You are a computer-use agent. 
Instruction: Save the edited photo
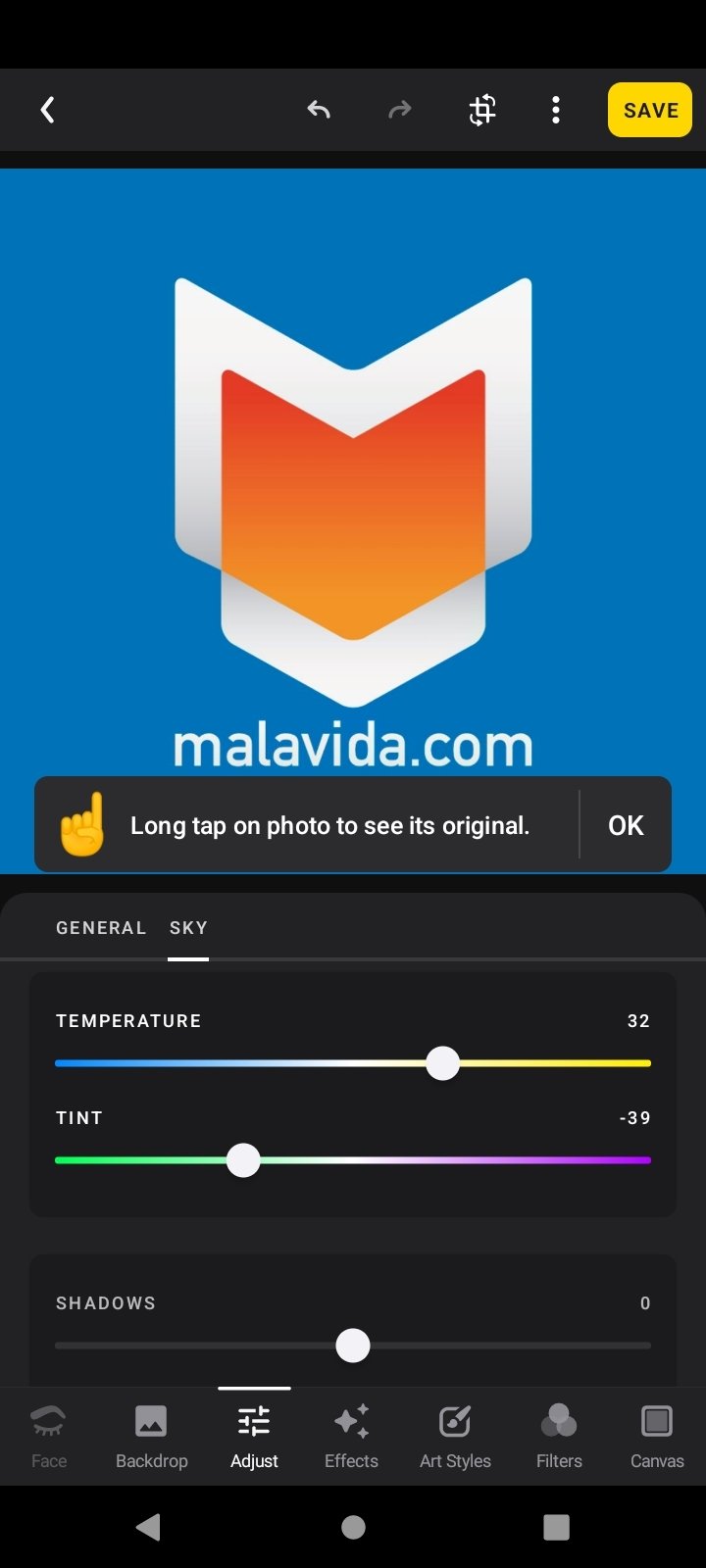(x=650, y=110)
